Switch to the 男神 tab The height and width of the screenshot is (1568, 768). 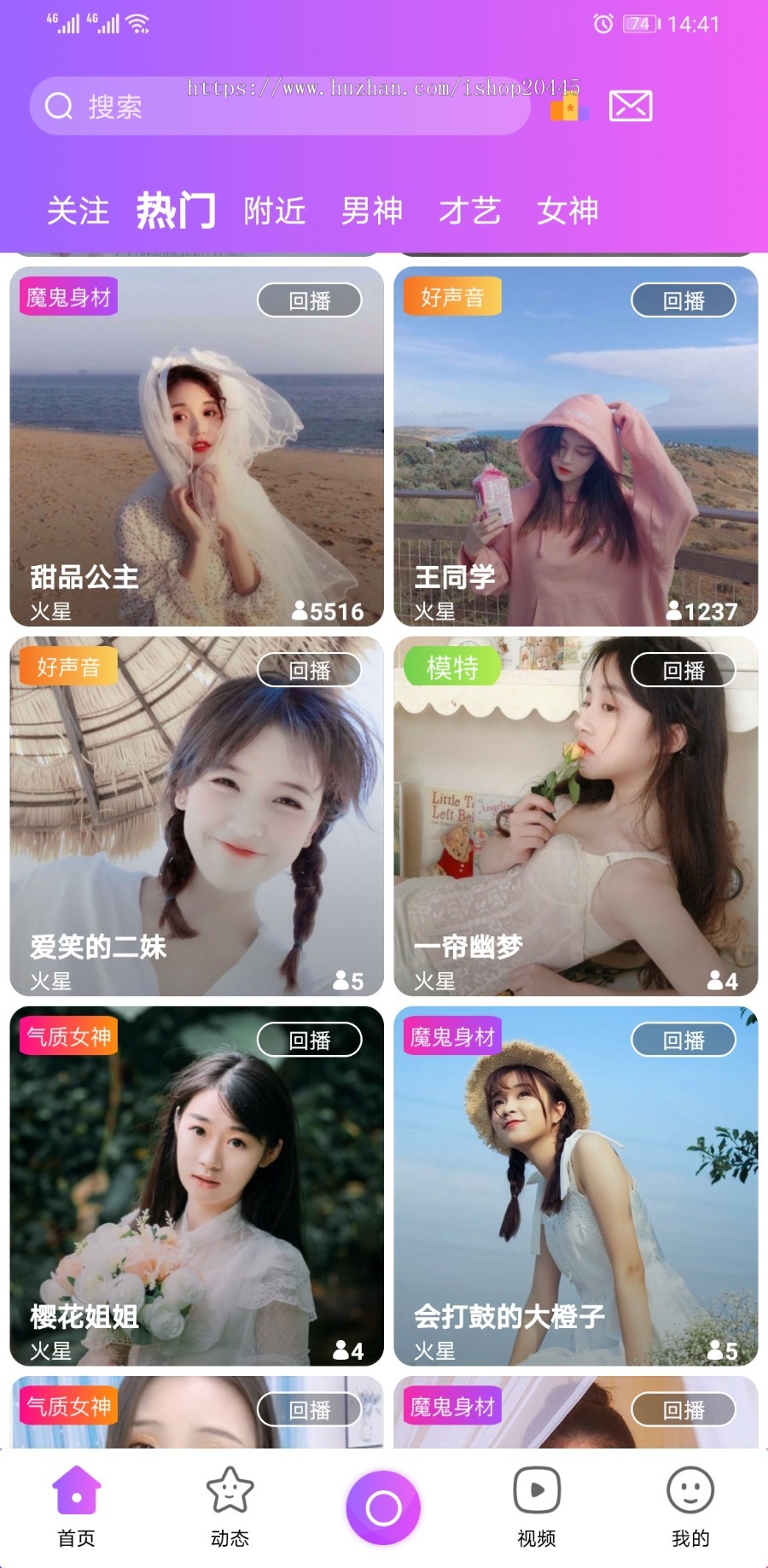(372, 211)
